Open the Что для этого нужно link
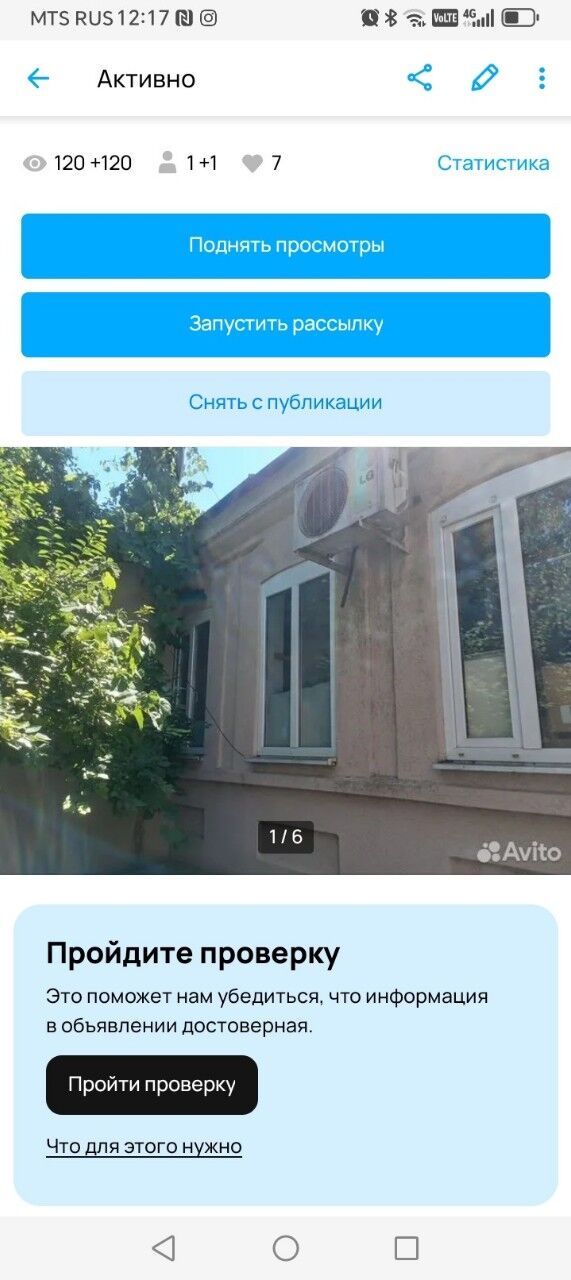This screenshot has height=1280, width=571. point(144,1146)
